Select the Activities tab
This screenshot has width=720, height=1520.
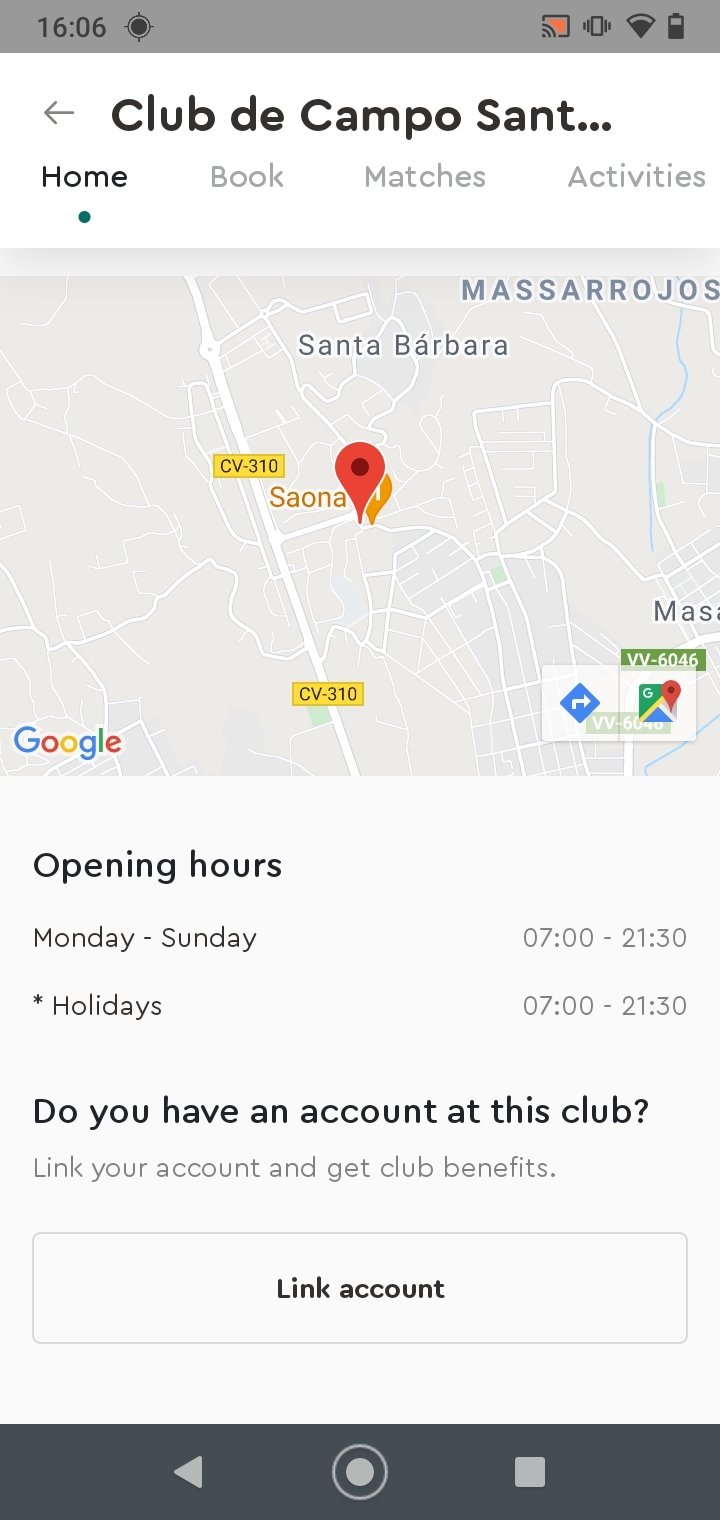tap(637, 177)
